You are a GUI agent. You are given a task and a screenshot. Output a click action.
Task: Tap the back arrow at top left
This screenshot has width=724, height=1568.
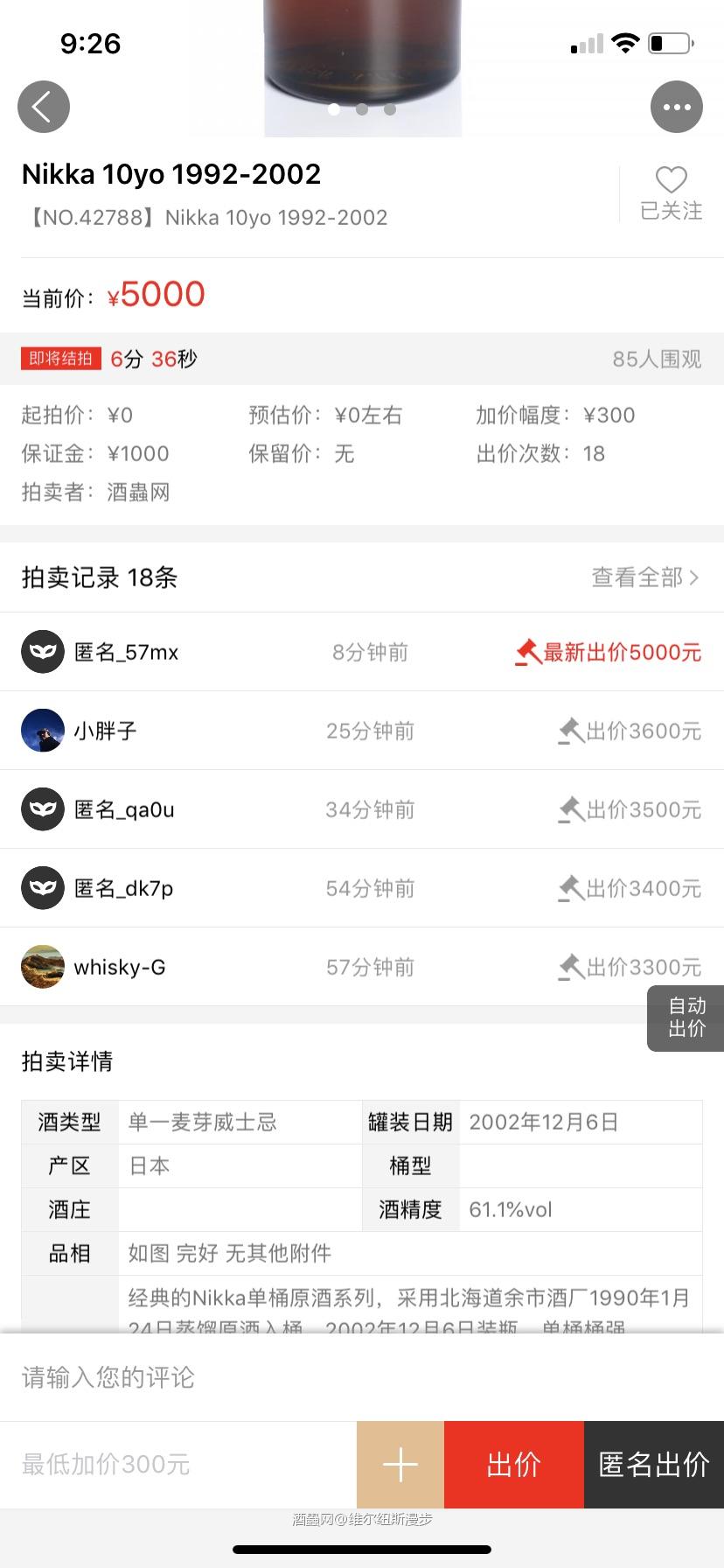tap(44, 106)
